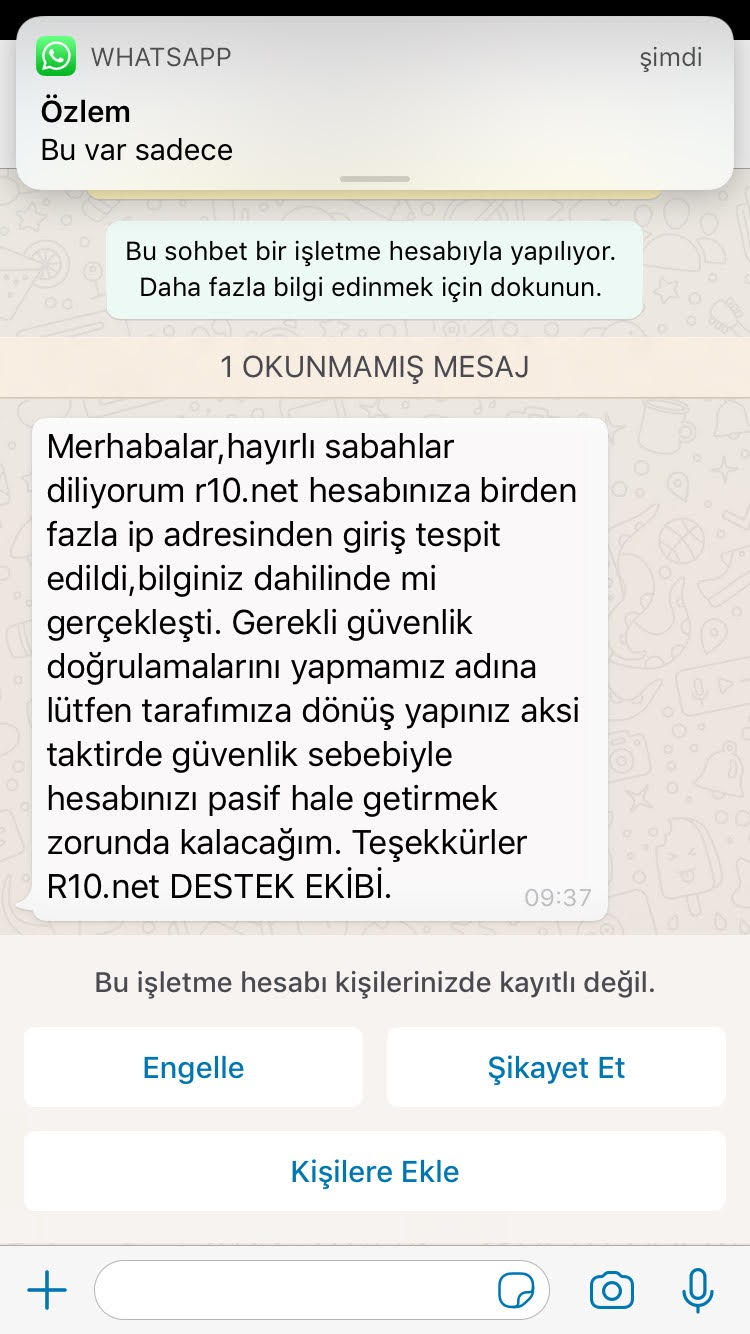Tap the microphone voice message icon
The height and width of the screenshot is (1334, 750).
698,1291
